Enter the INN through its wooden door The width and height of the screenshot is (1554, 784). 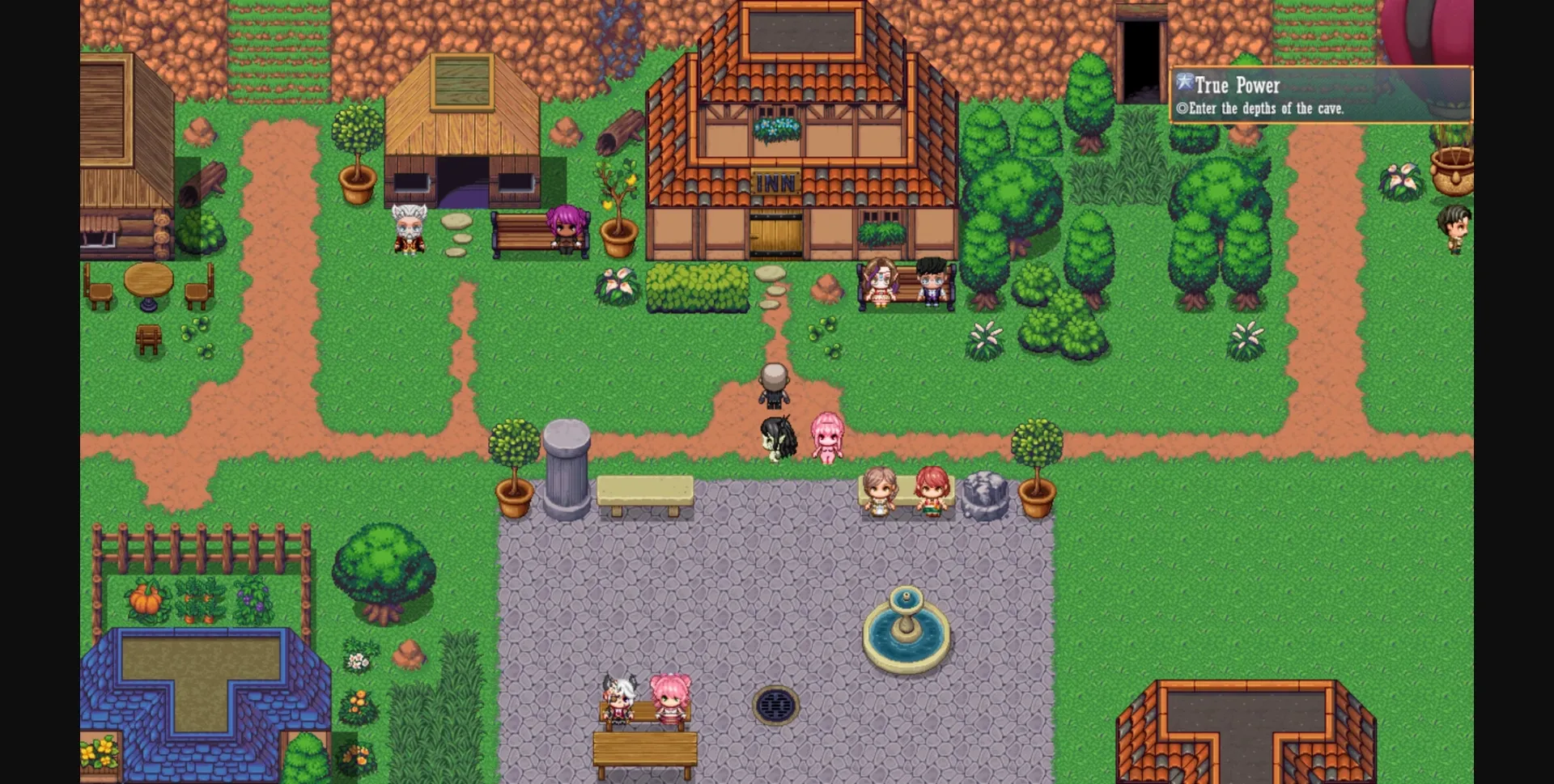coord(775,235)
